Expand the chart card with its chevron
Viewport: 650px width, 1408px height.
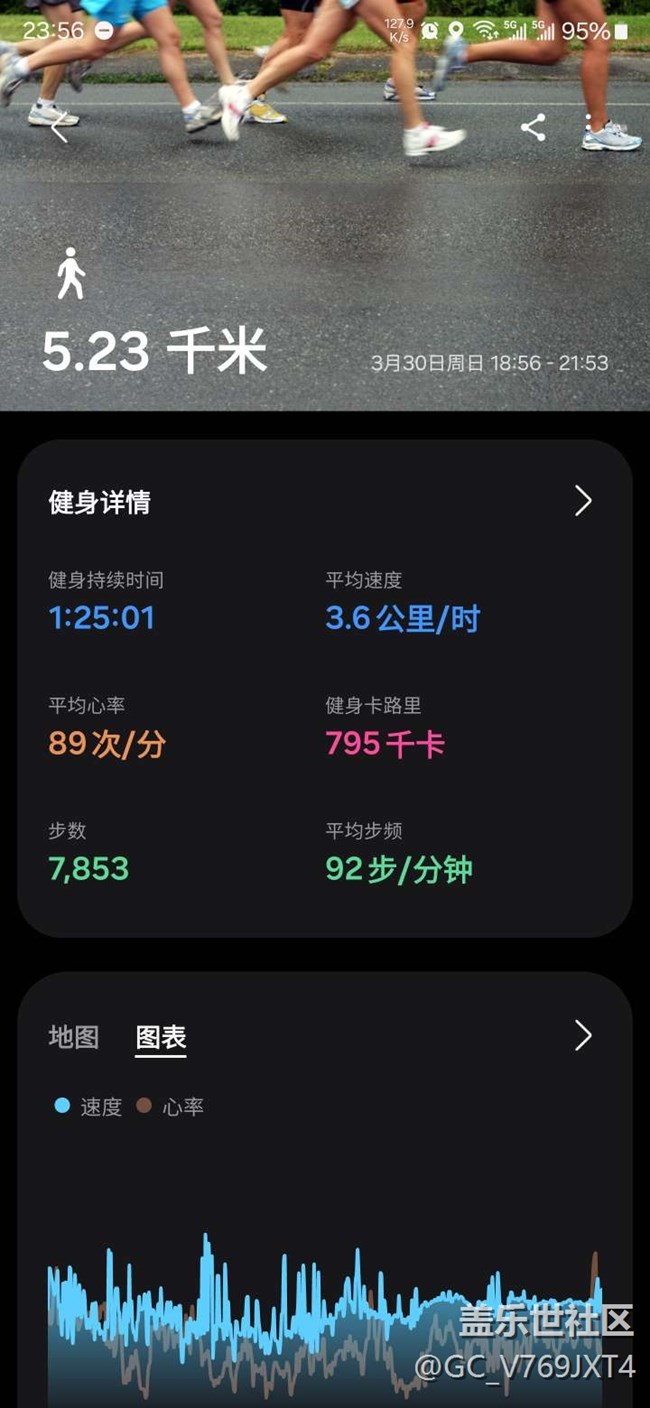[x=584, y=1036]
